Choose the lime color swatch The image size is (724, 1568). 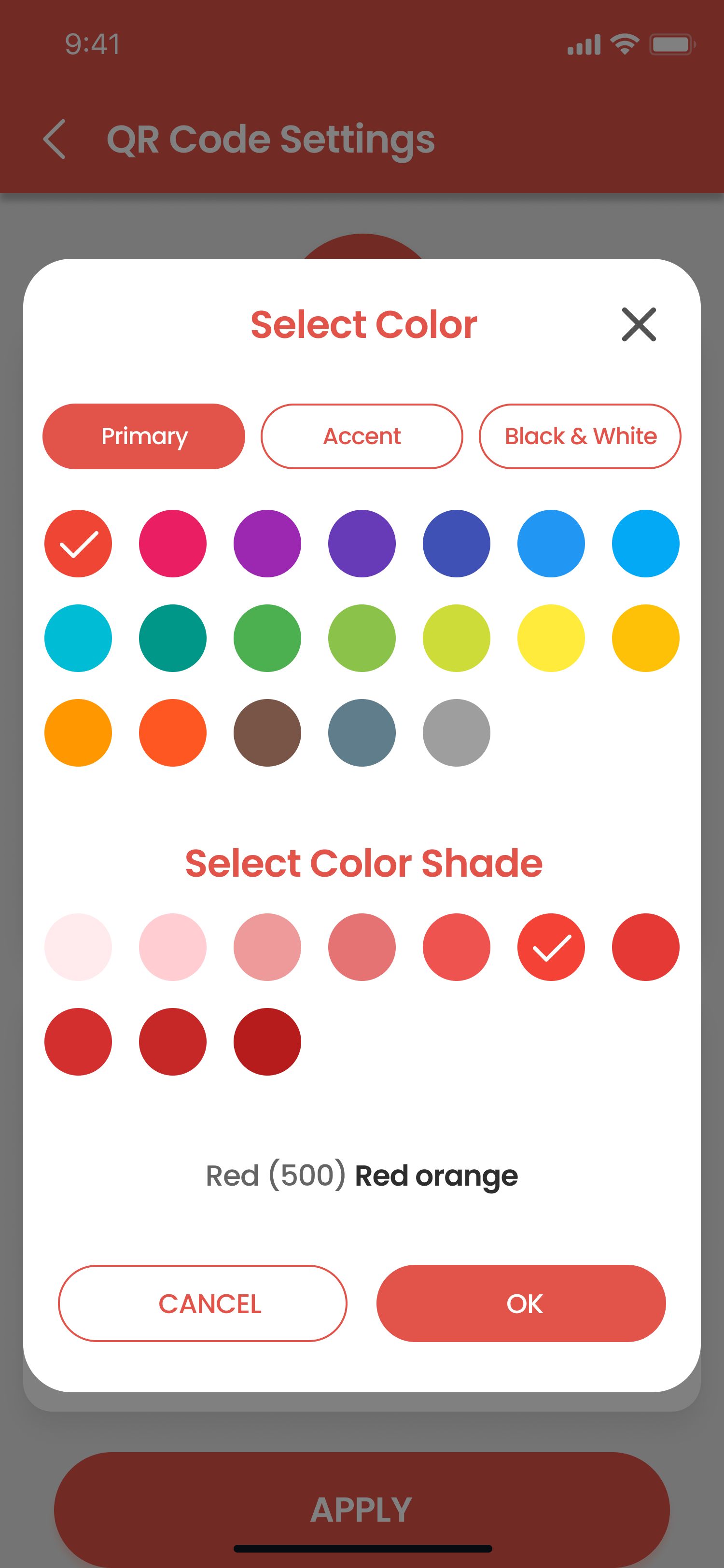(x=456, y=638)
